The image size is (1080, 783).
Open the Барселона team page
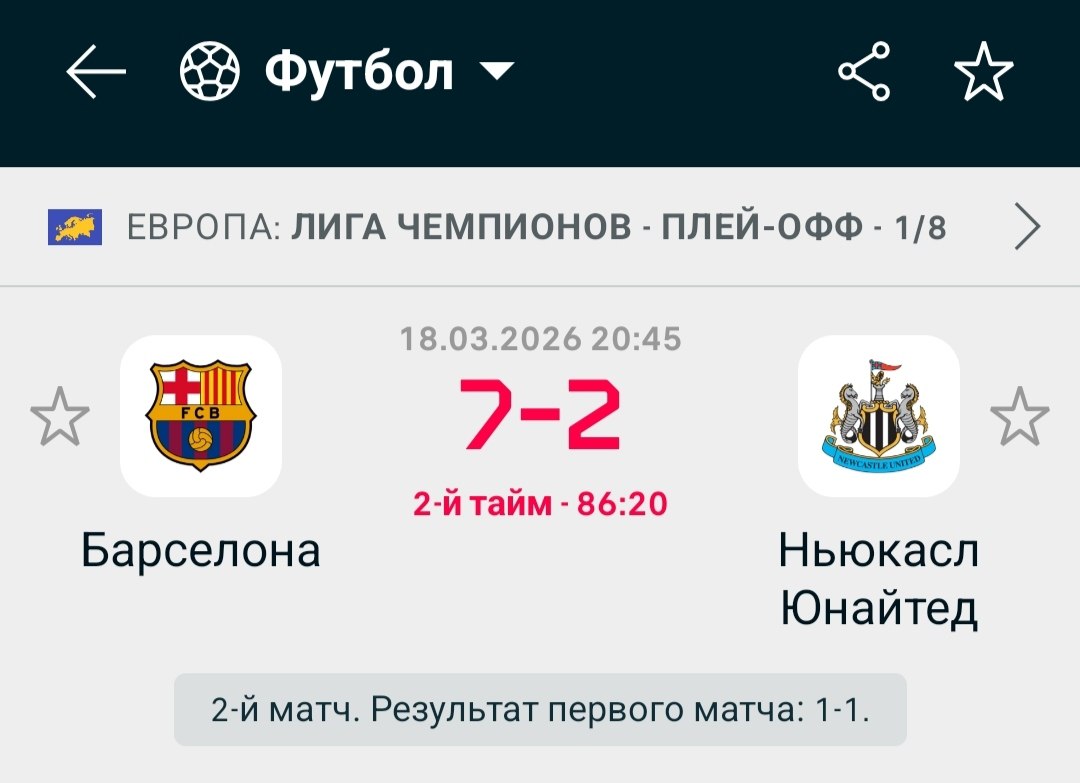click(x=201, y=417)
